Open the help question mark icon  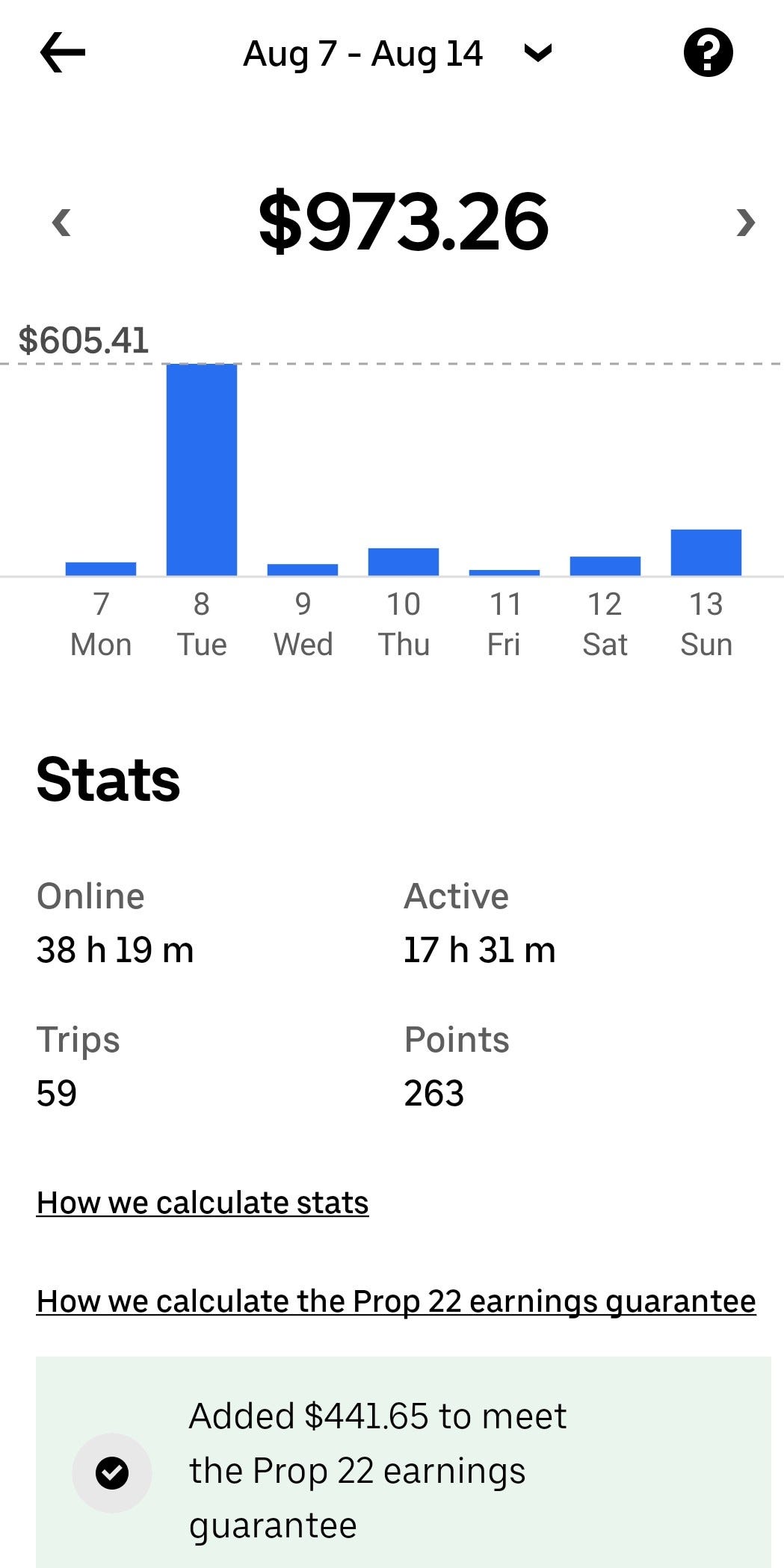pyautogui.click(x=708, y=52)
